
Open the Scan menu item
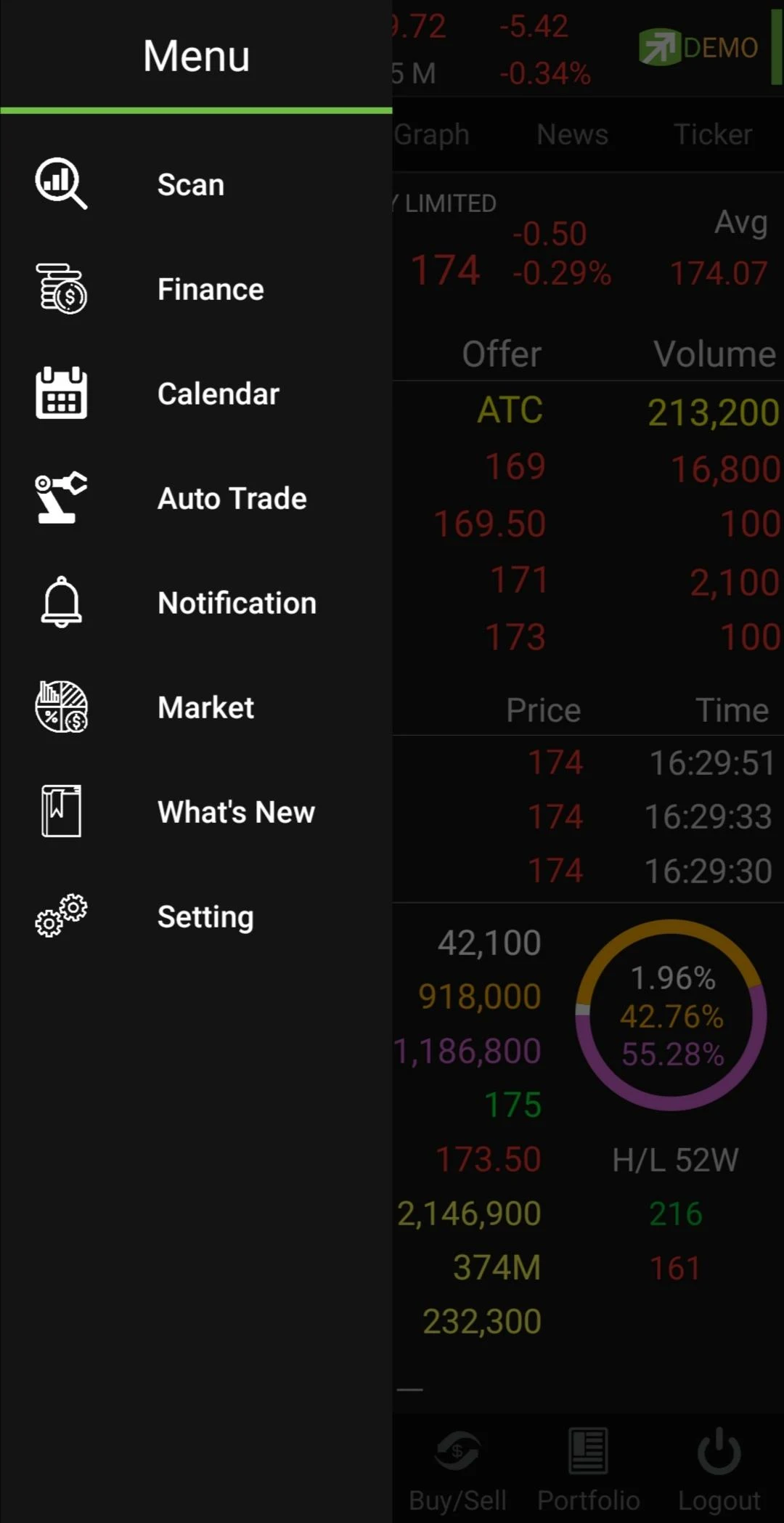[x=190, y=184]
